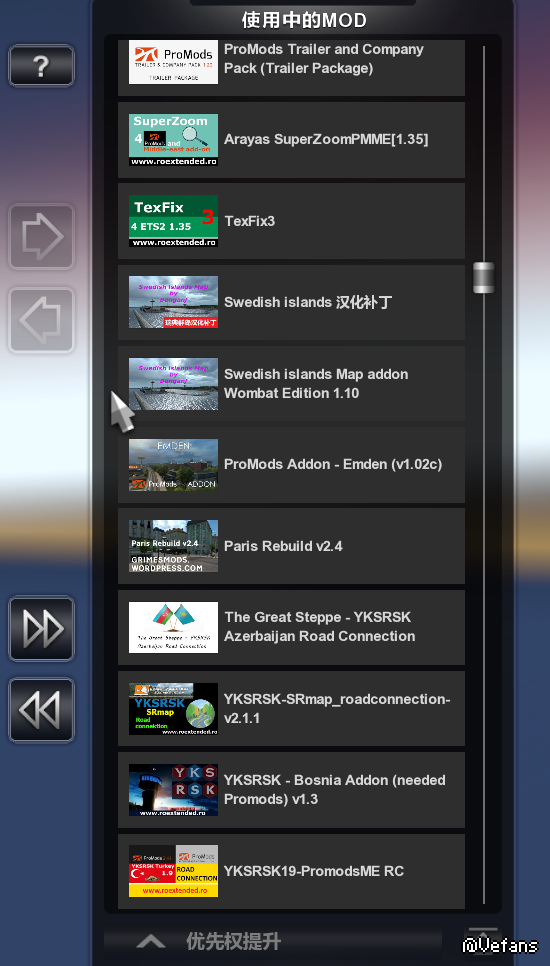The width and height of the screenshot is (550, 966).
Task: Select Swedish islands 汉化补丁 mod
Action: tap(291, 302)
